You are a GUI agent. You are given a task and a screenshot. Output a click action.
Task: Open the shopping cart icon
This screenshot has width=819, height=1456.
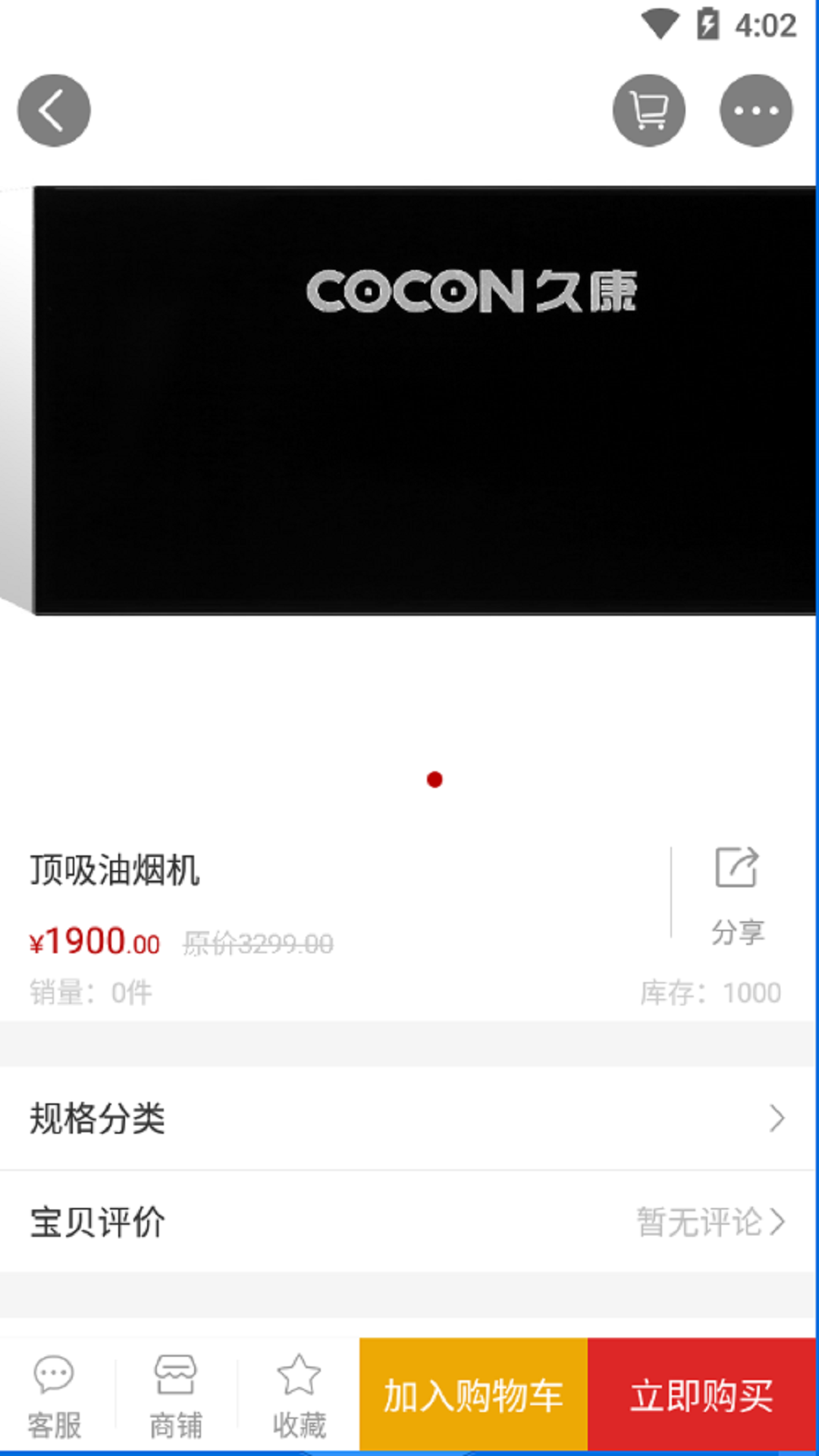[x=649, y=111]
